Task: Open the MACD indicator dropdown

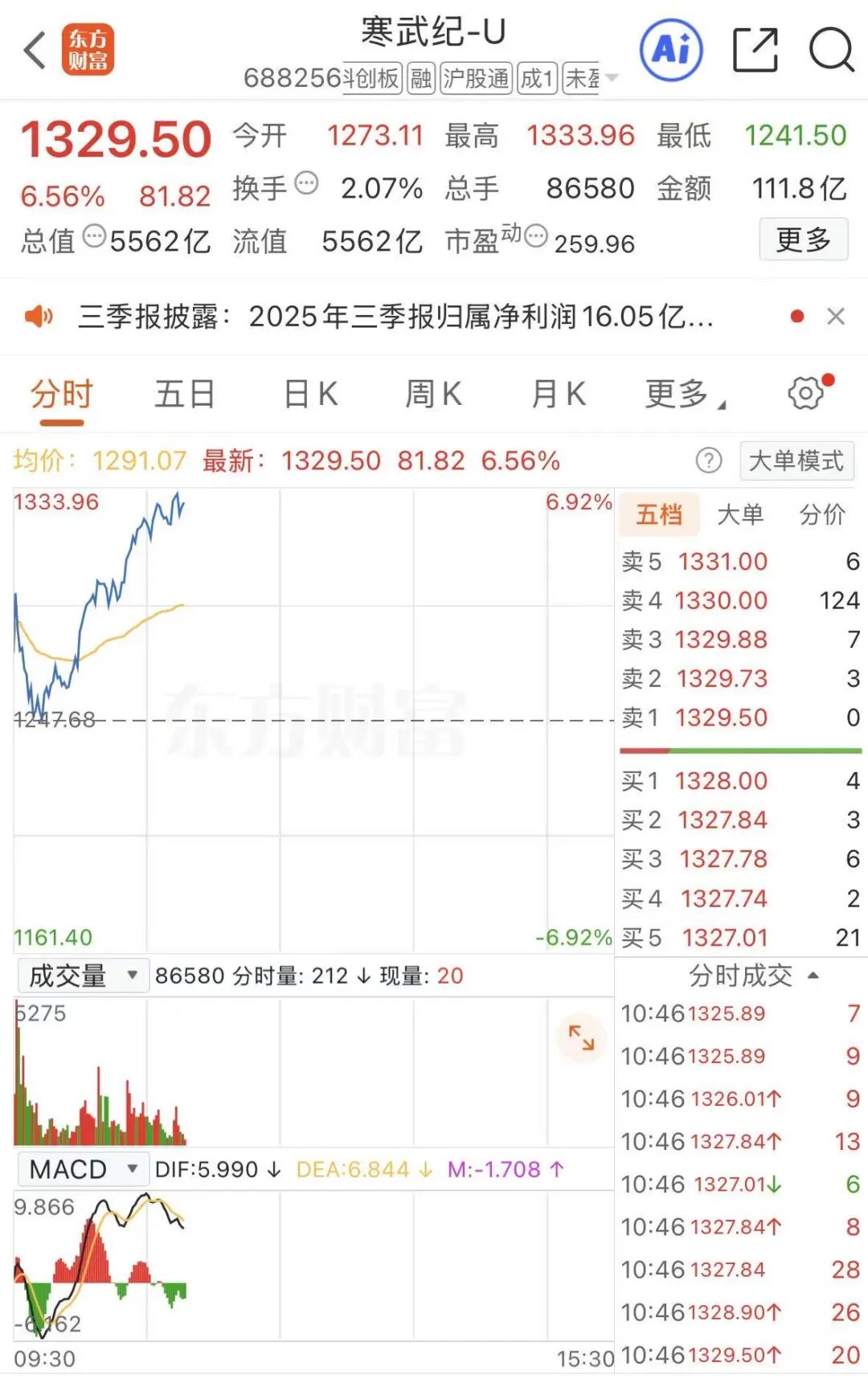Action: (82, 1168)
